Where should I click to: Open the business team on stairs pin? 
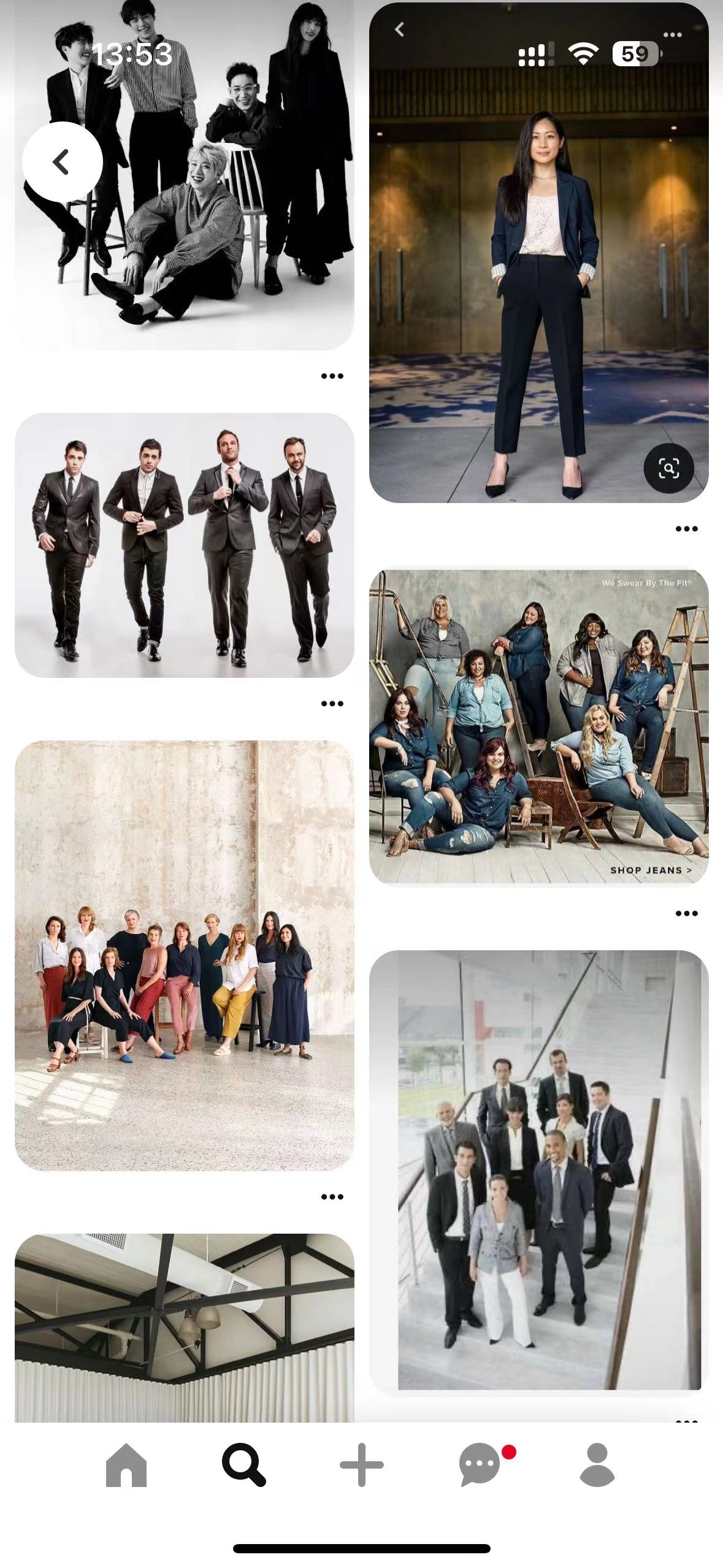click(x=538, y=1172)
